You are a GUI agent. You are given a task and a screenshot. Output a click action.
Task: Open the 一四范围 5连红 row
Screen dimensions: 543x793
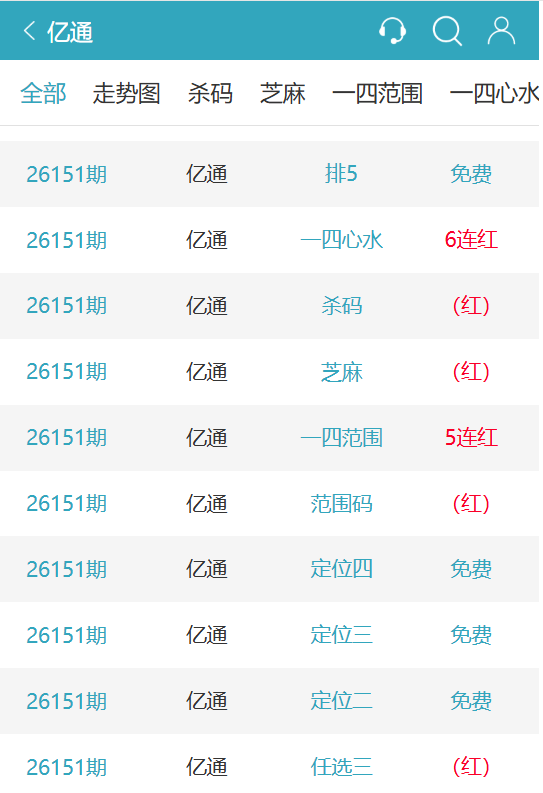click(269, 437)
